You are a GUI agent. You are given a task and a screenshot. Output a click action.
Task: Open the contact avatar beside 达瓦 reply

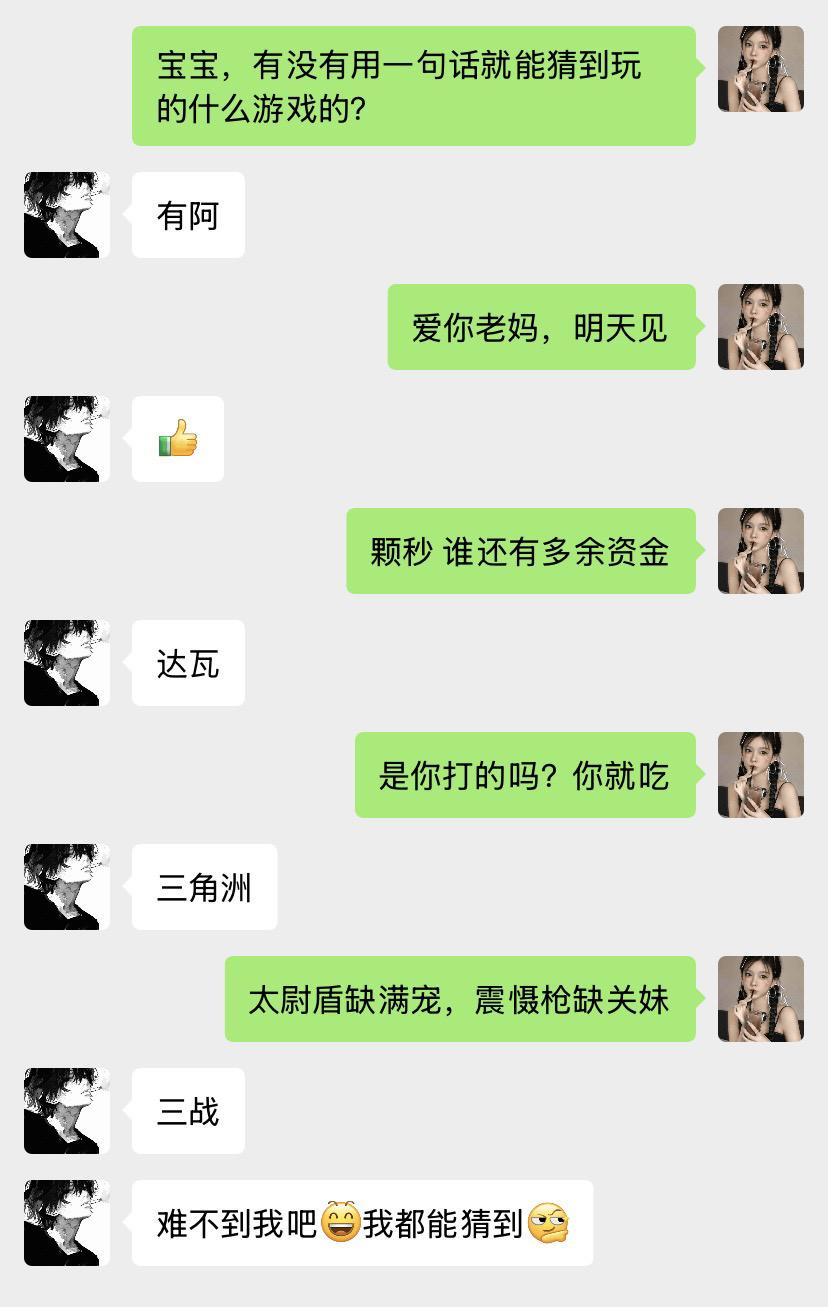[60, 663]
